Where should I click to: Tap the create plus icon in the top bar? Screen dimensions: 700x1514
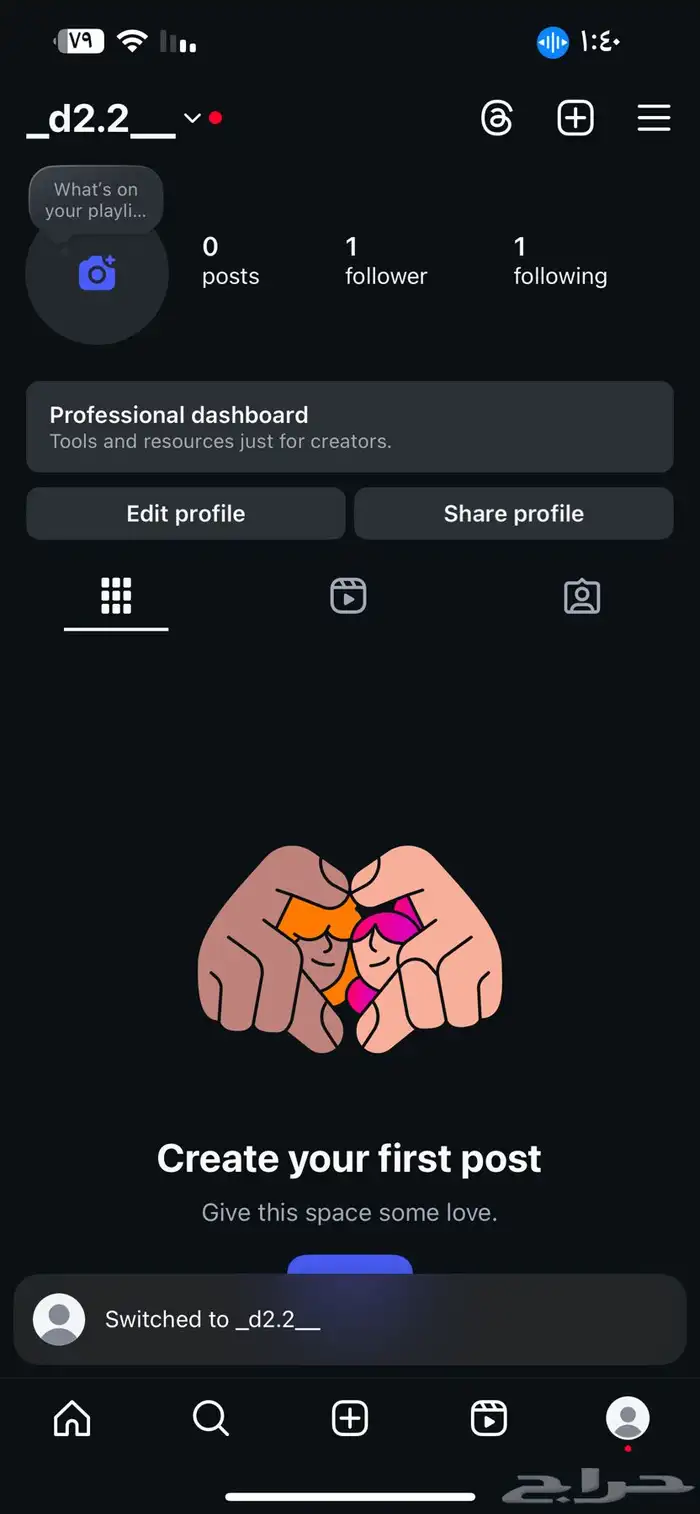(575, 119)
